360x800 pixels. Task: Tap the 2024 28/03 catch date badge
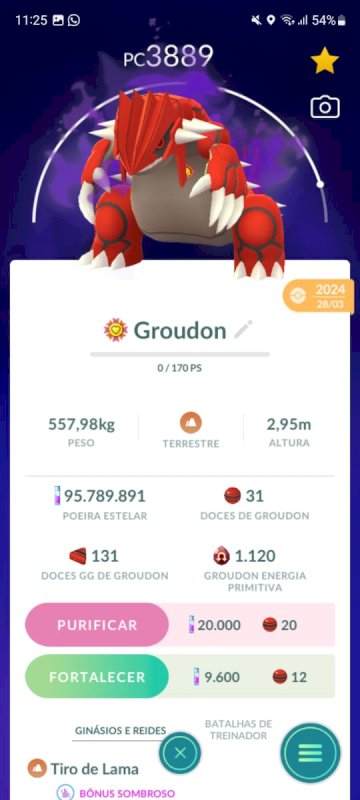319,296
